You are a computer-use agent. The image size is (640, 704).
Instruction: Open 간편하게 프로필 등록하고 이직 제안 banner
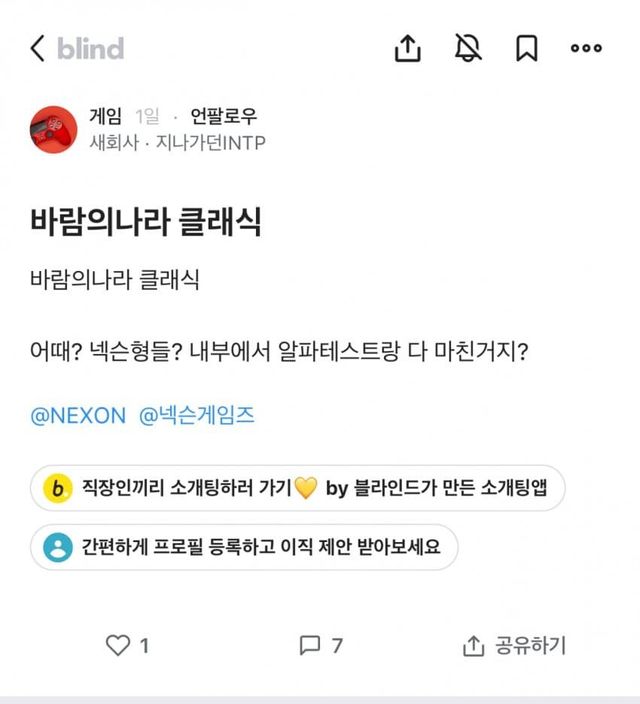244,547
